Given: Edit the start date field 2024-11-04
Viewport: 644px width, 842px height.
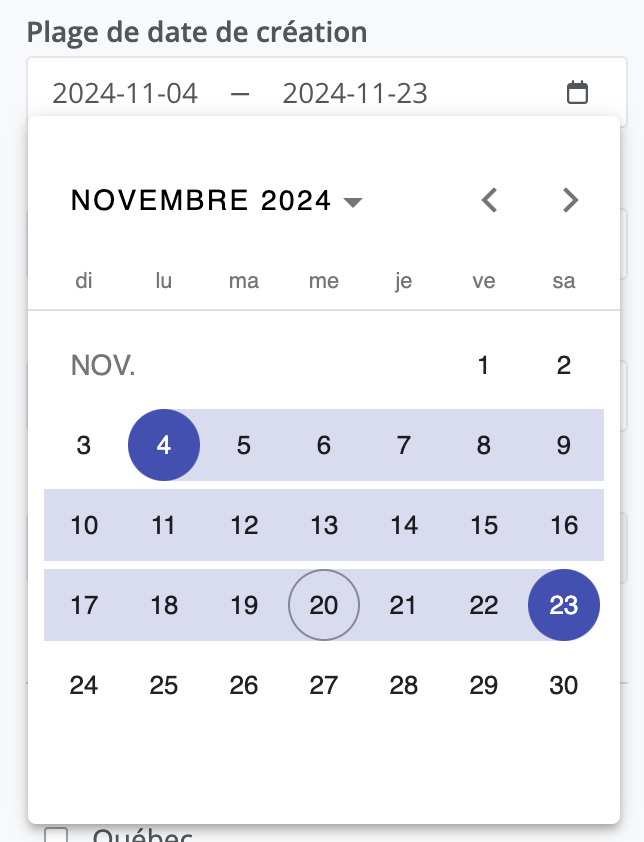Looking at the screenshot, I should (x=125, y=94).
